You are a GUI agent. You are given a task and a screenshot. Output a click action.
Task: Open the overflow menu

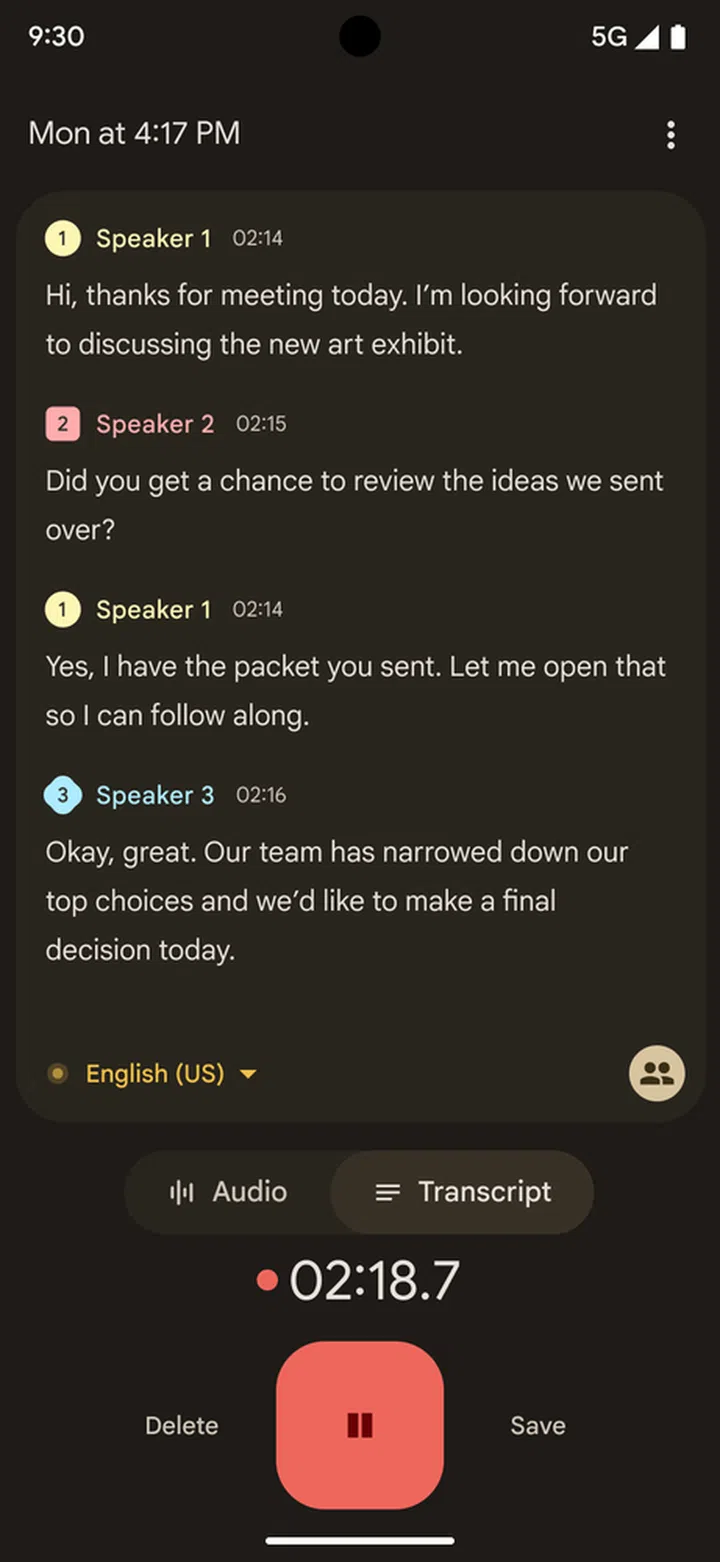click(x=670, y=134)
